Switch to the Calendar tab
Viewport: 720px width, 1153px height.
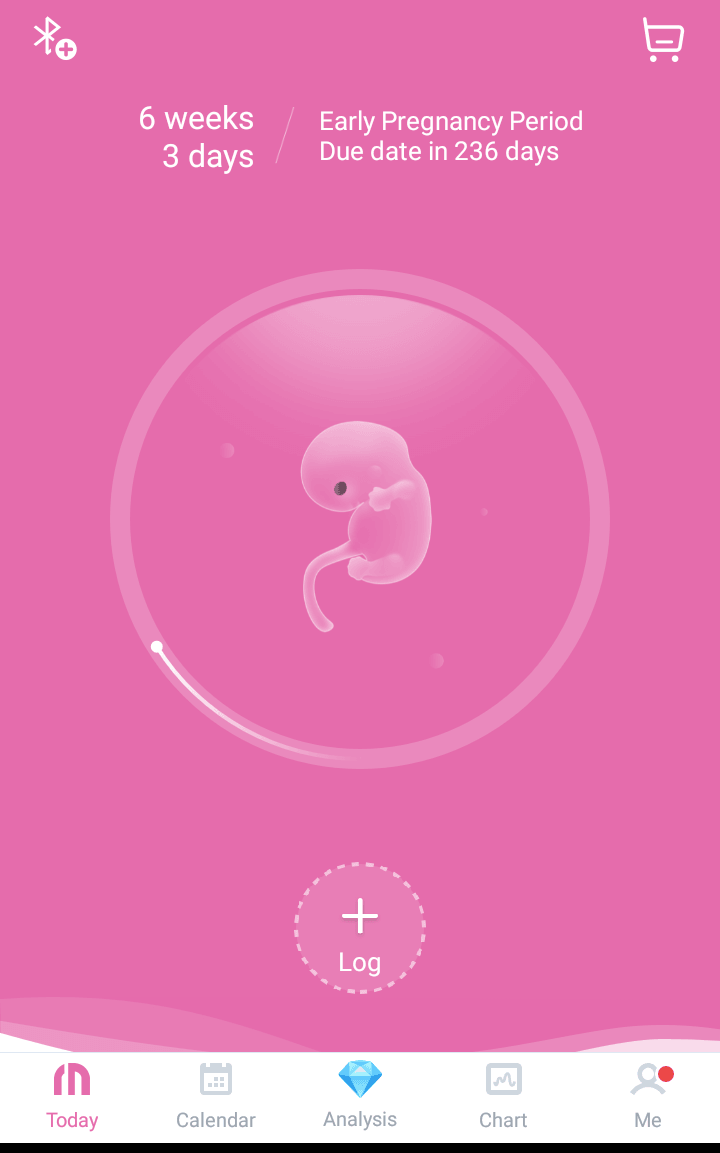pos(216,1096)
